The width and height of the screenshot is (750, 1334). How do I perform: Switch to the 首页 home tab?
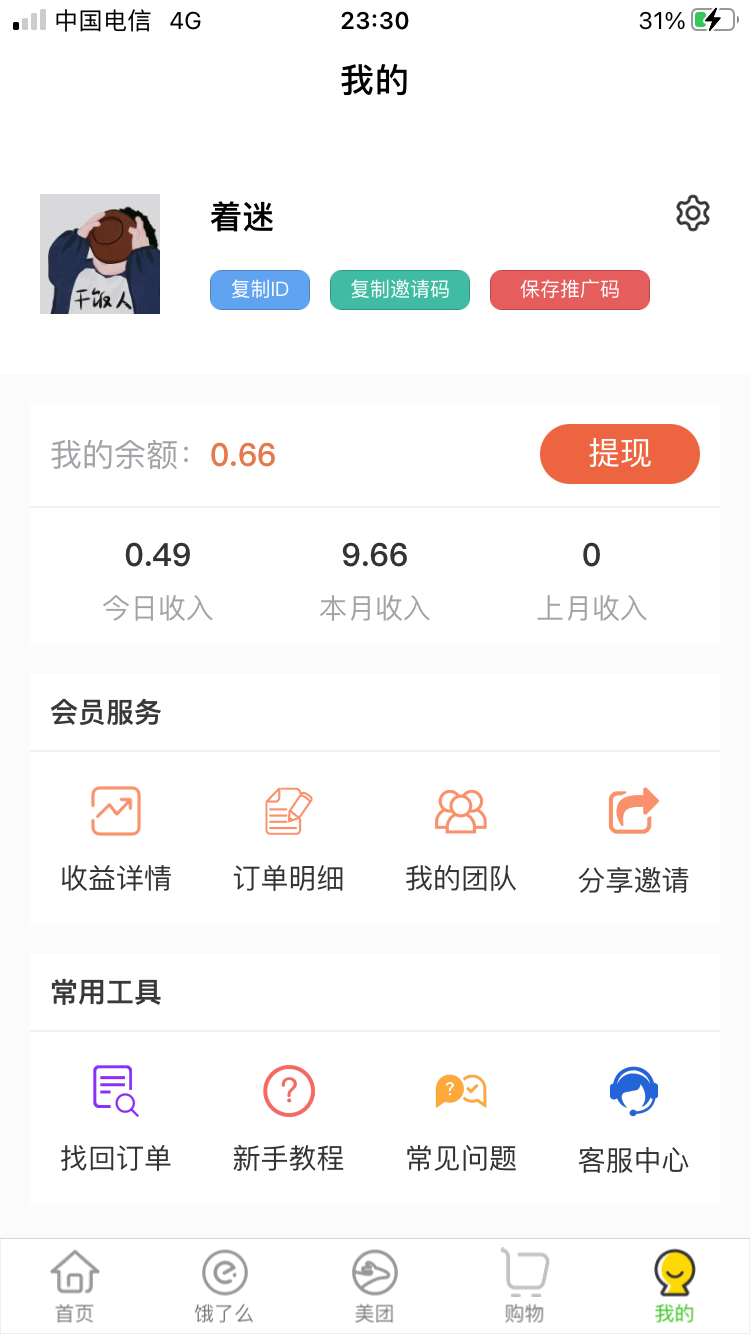(x=74, y=1285)
